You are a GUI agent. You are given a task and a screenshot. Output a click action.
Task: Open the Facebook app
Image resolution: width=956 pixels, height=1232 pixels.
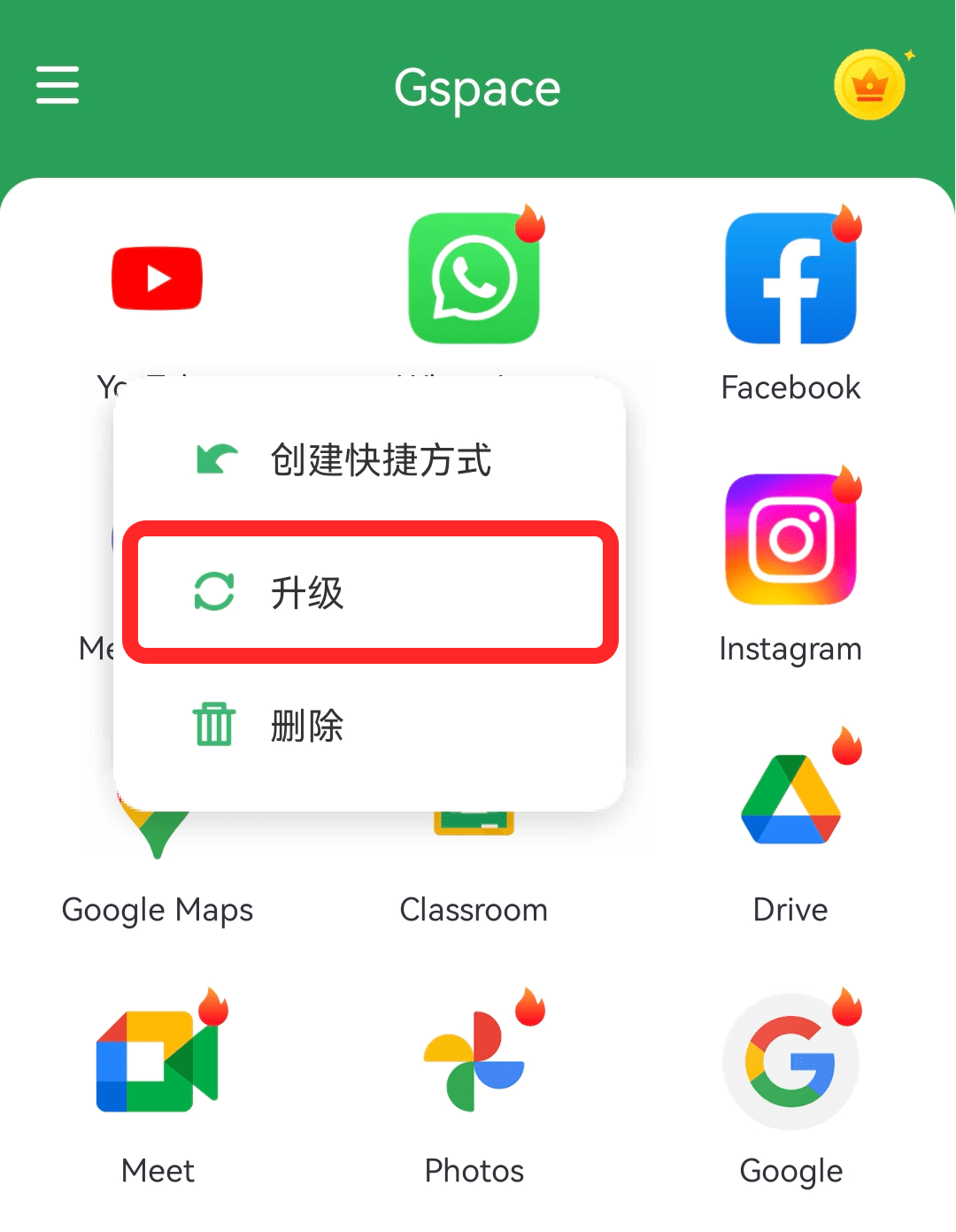point(790,279)
